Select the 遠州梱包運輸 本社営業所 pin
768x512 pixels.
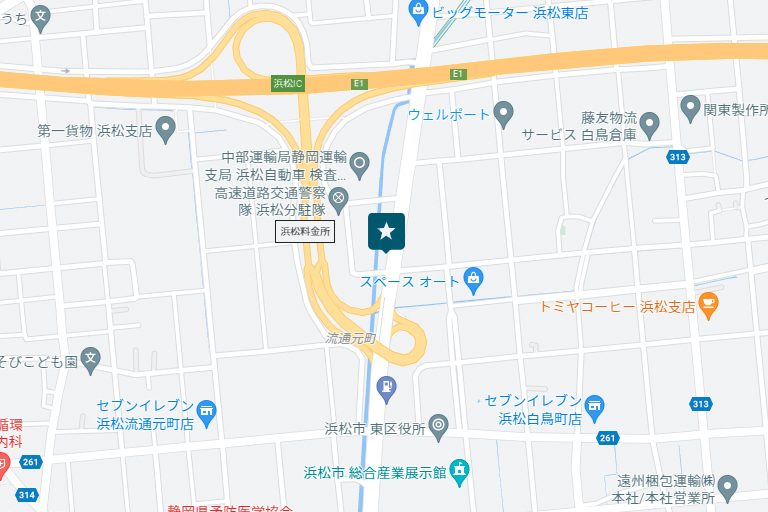727,486
